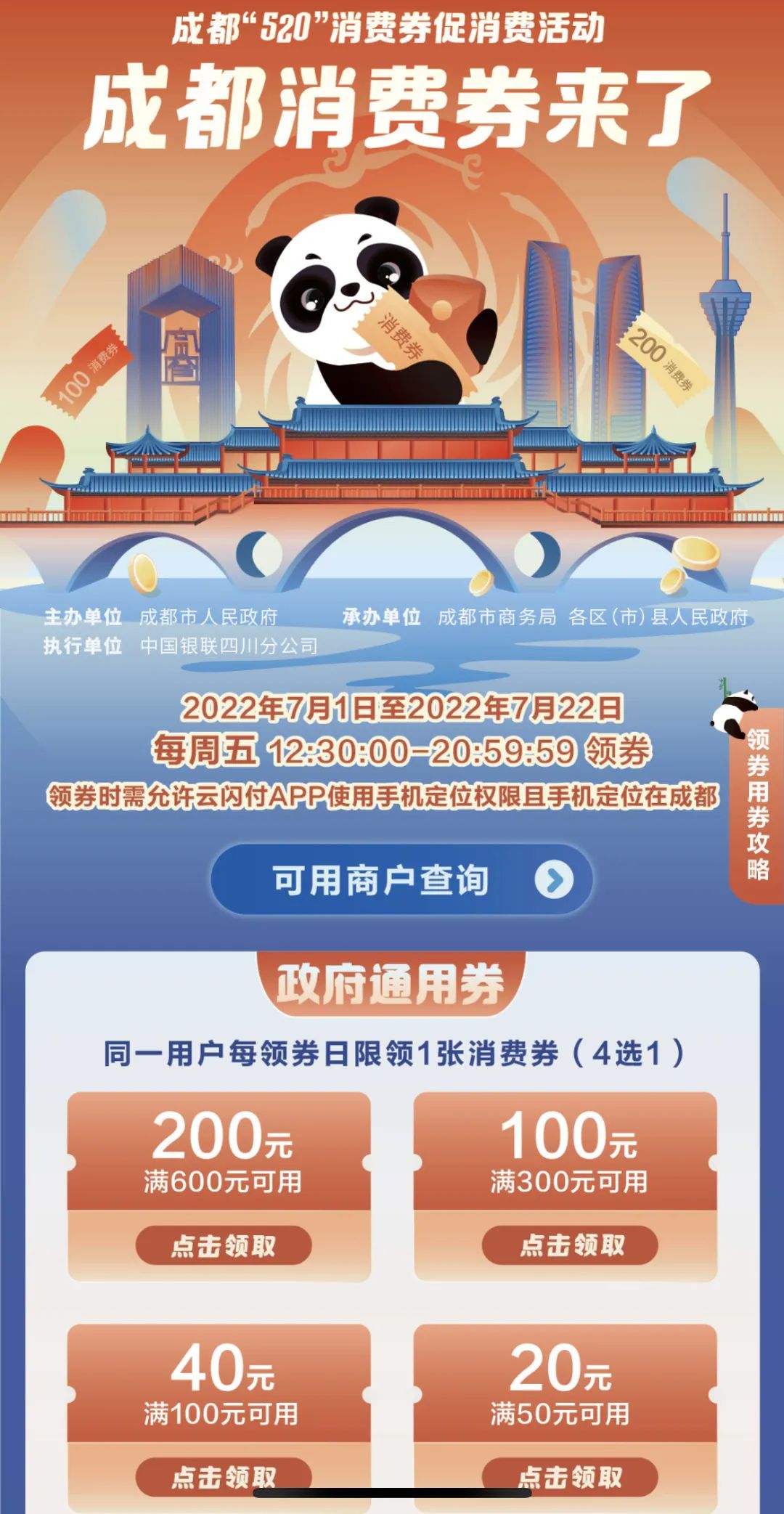Open the 领券用券攻略 side tab
Screen dimensions: 784x1514
[x=757, y=804]
